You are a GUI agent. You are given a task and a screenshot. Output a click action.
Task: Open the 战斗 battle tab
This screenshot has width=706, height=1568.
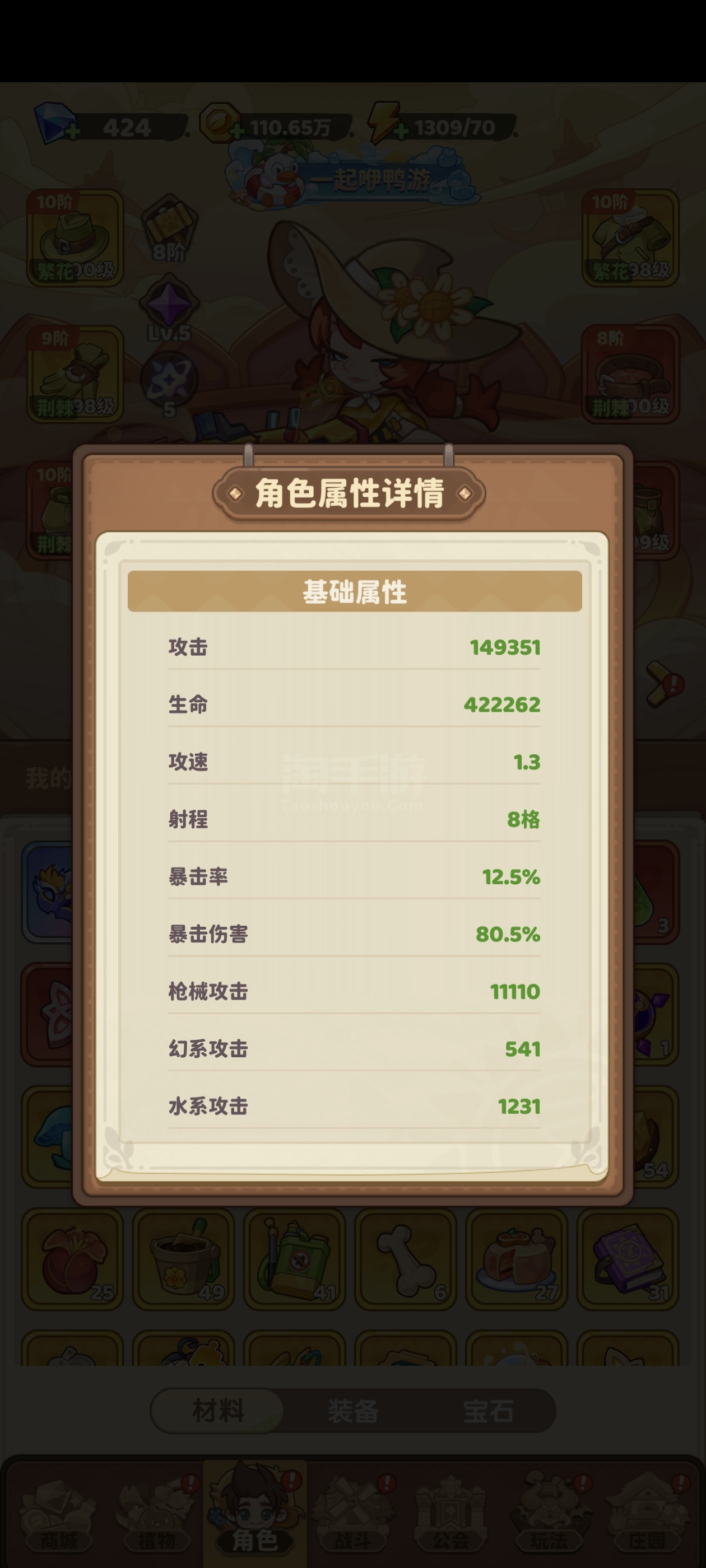click(x=354, y=1516)
